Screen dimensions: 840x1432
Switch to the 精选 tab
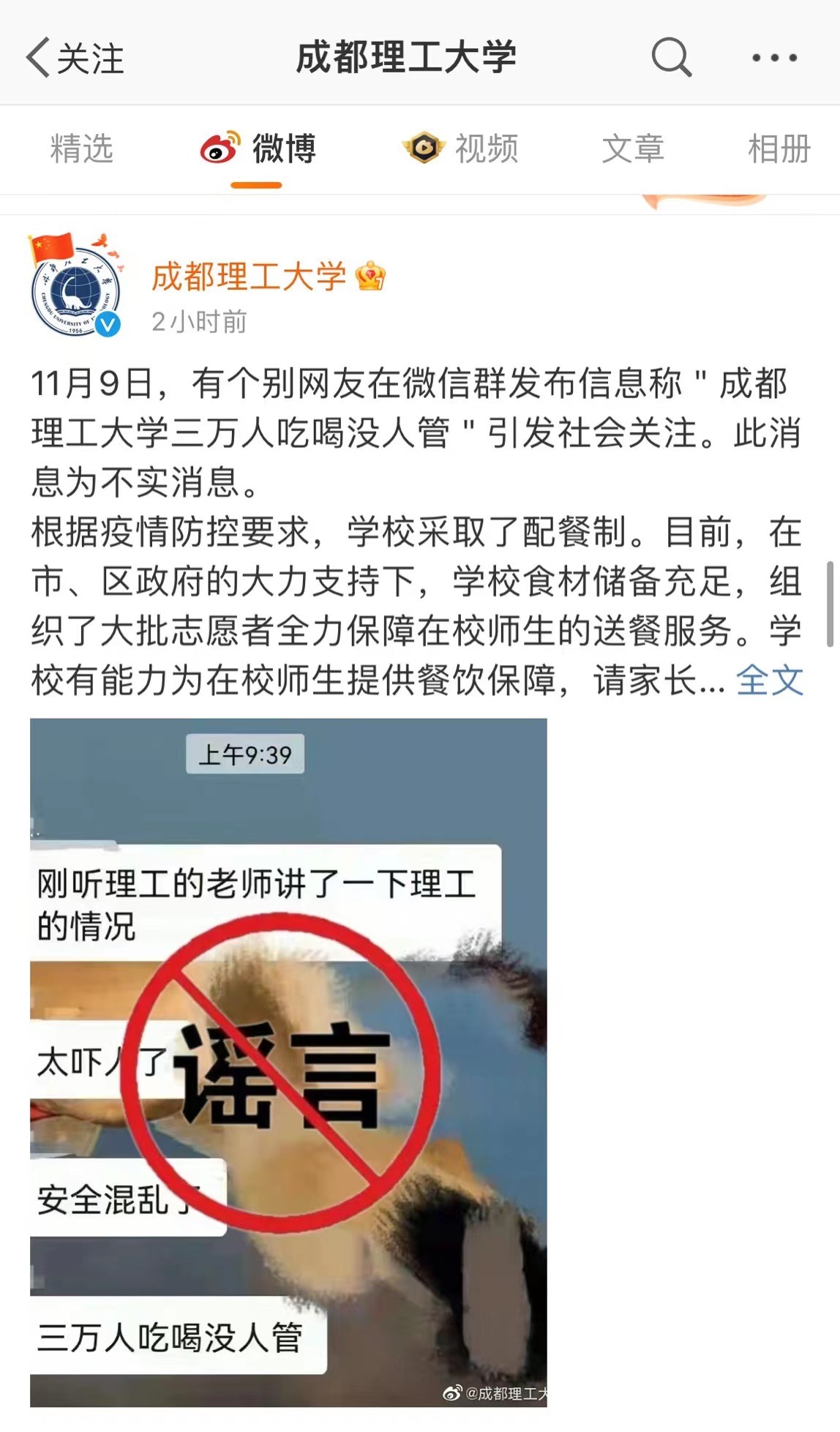pos(81,149)
